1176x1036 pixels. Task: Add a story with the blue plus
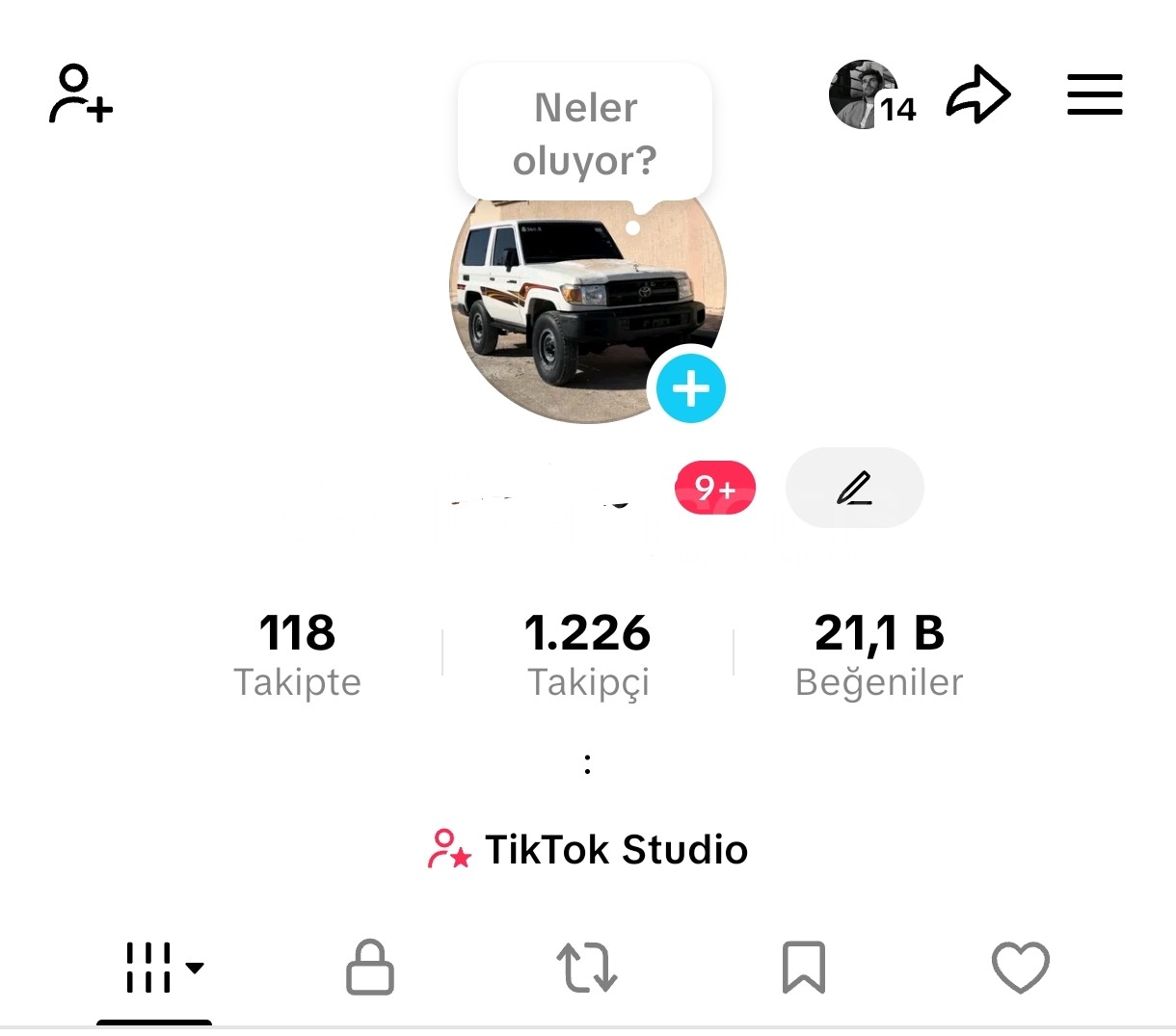[x=690, y=388]
